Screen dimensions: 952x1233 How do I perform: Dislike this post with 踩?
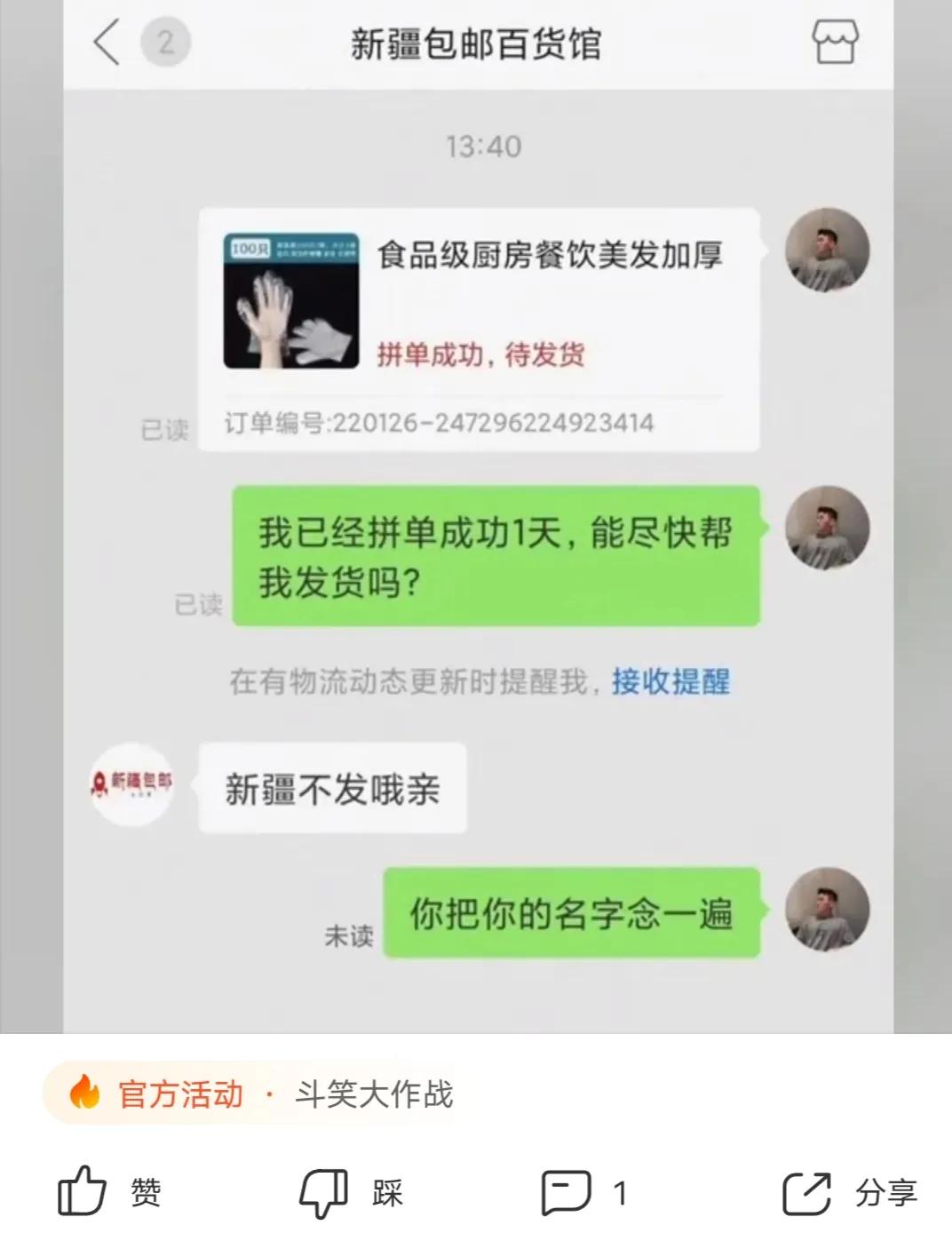coord(350,1192)
